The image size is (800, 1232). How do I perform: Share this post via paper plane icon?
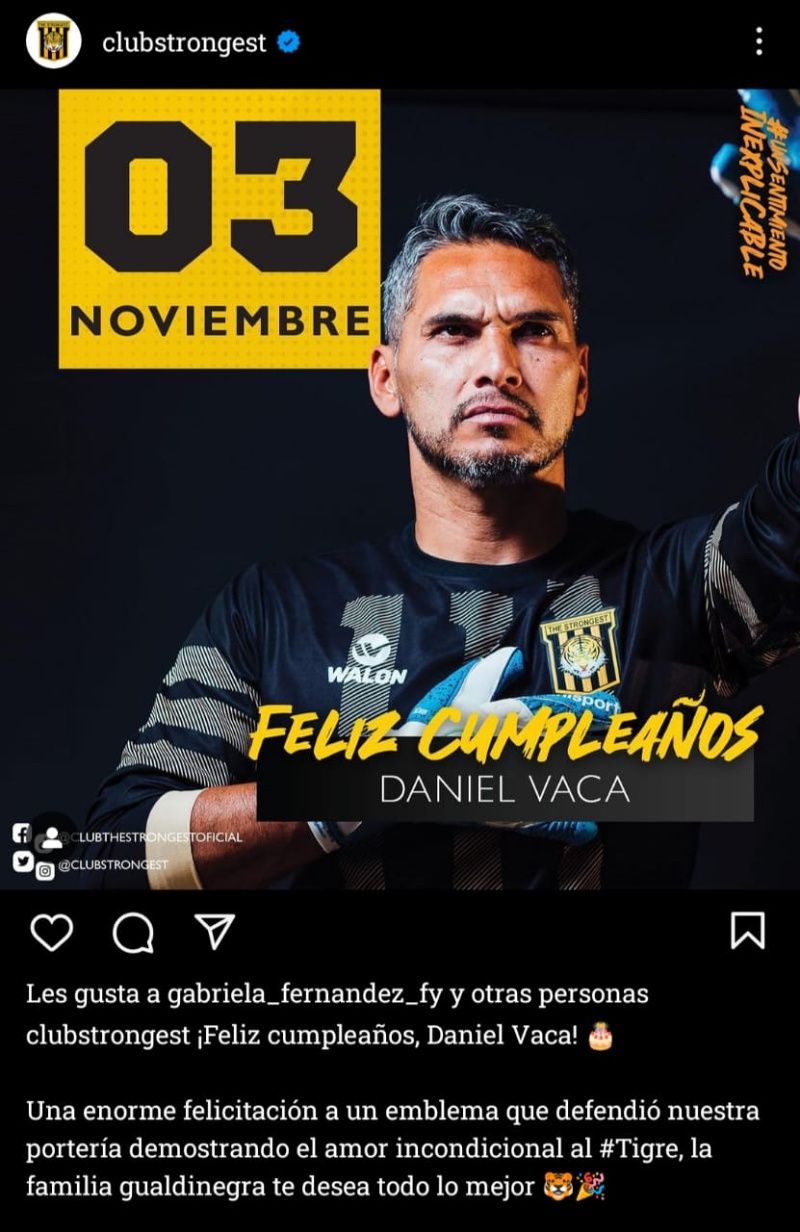point(213,931)
